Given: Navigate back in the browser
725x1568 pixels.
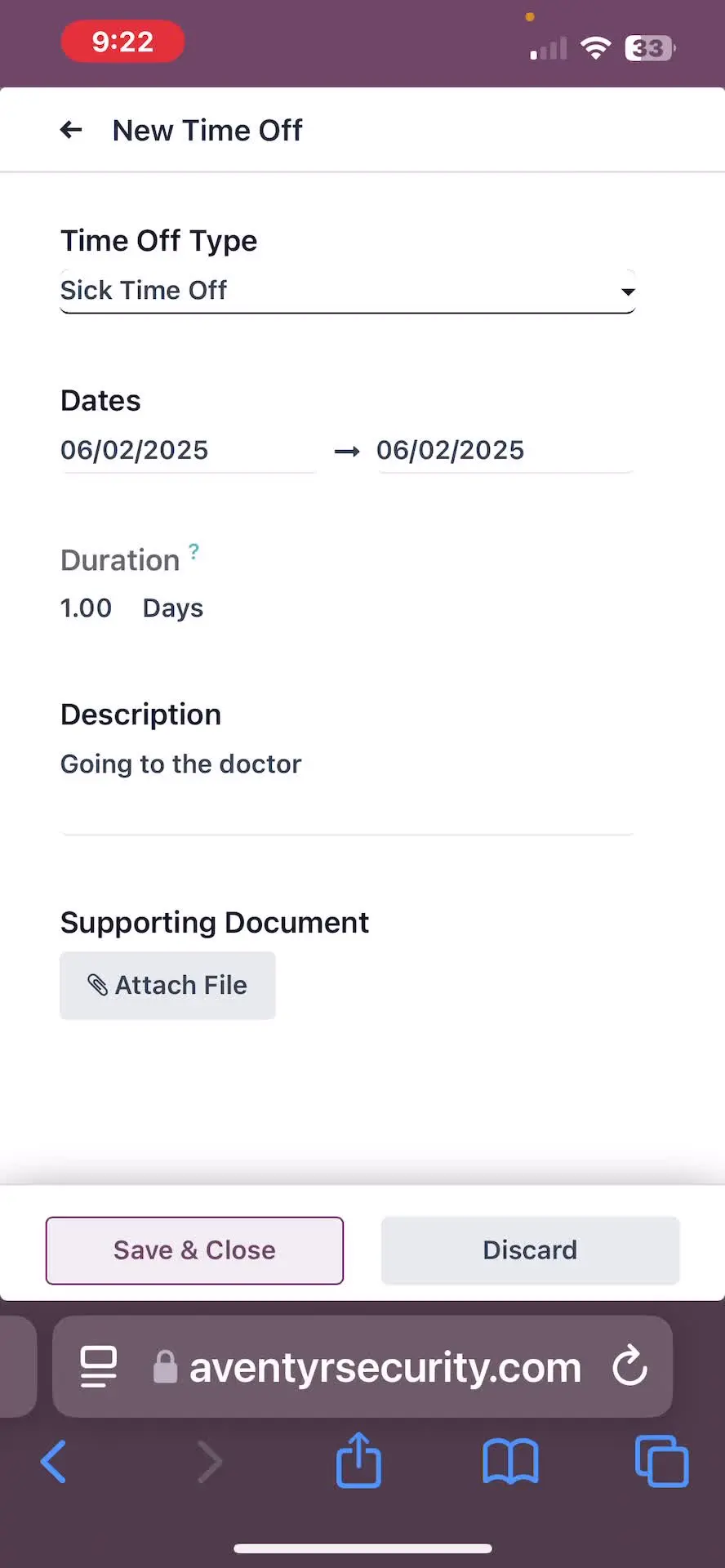Looking at the screenshot, I should (x=54, y=1462).
